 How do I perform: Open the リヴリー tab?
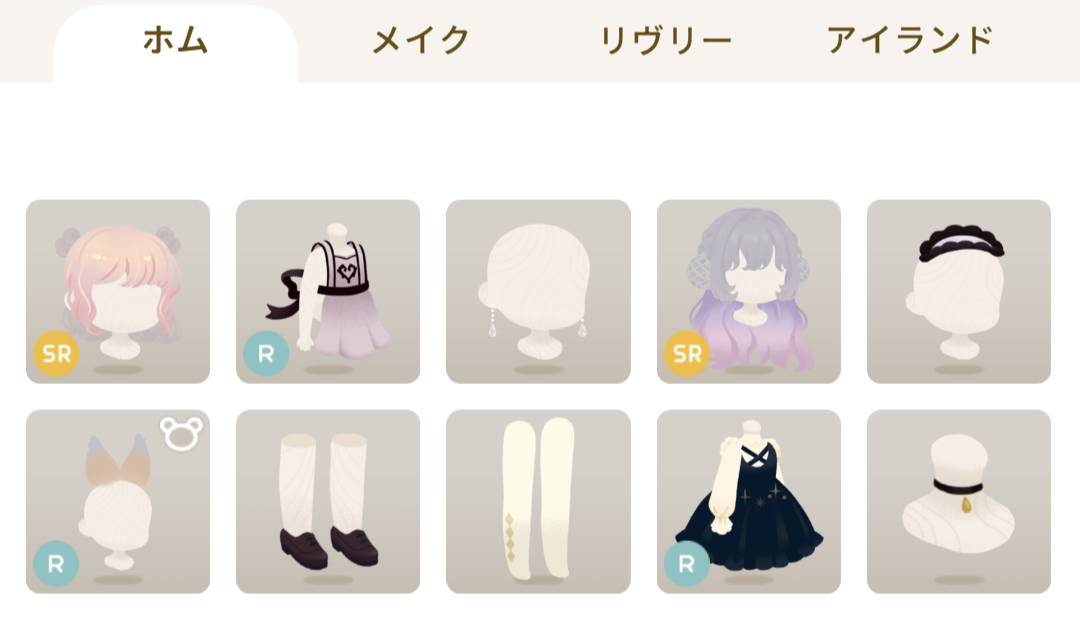coord(665,41)
